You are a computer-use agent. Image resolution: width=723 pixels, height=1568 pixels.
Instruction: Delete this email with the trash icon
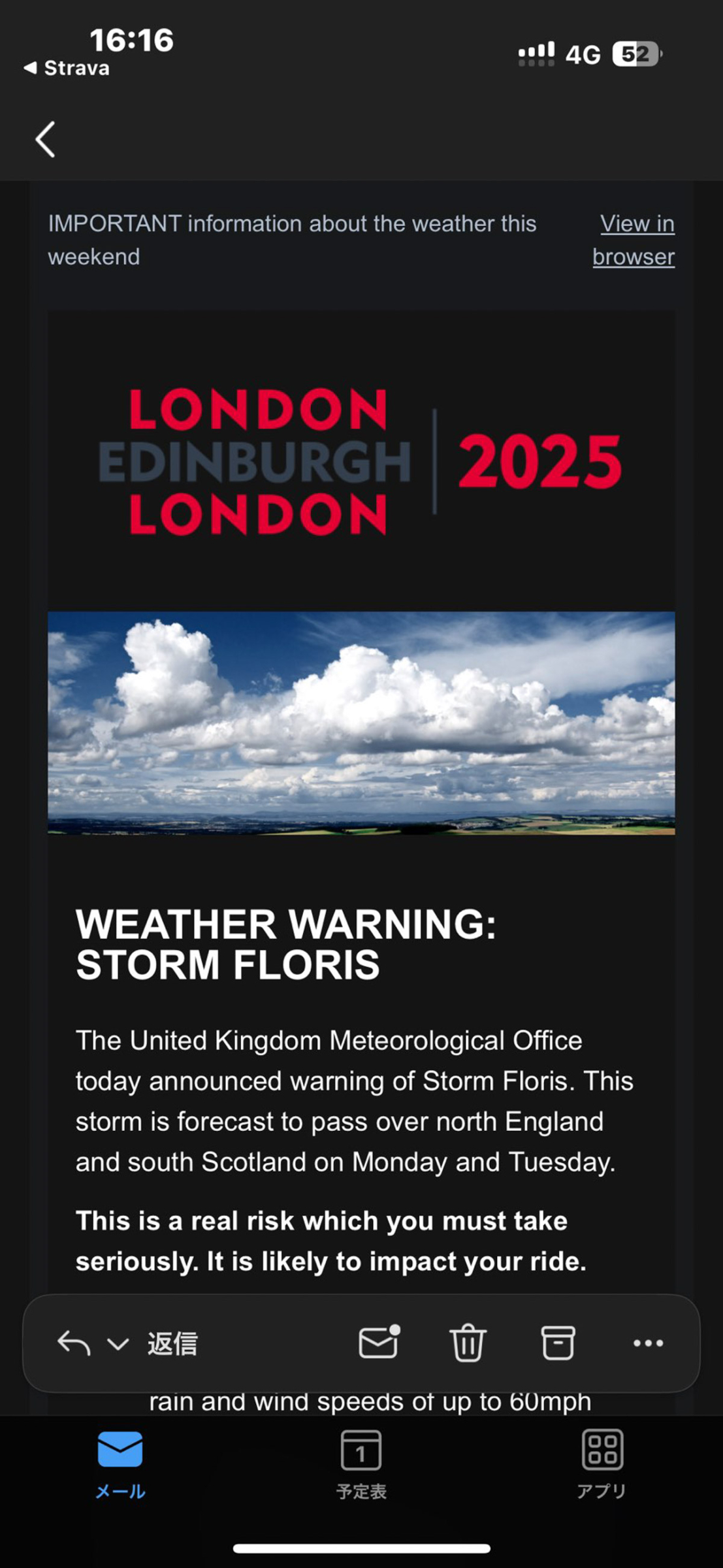click(x=468, y=1343)
